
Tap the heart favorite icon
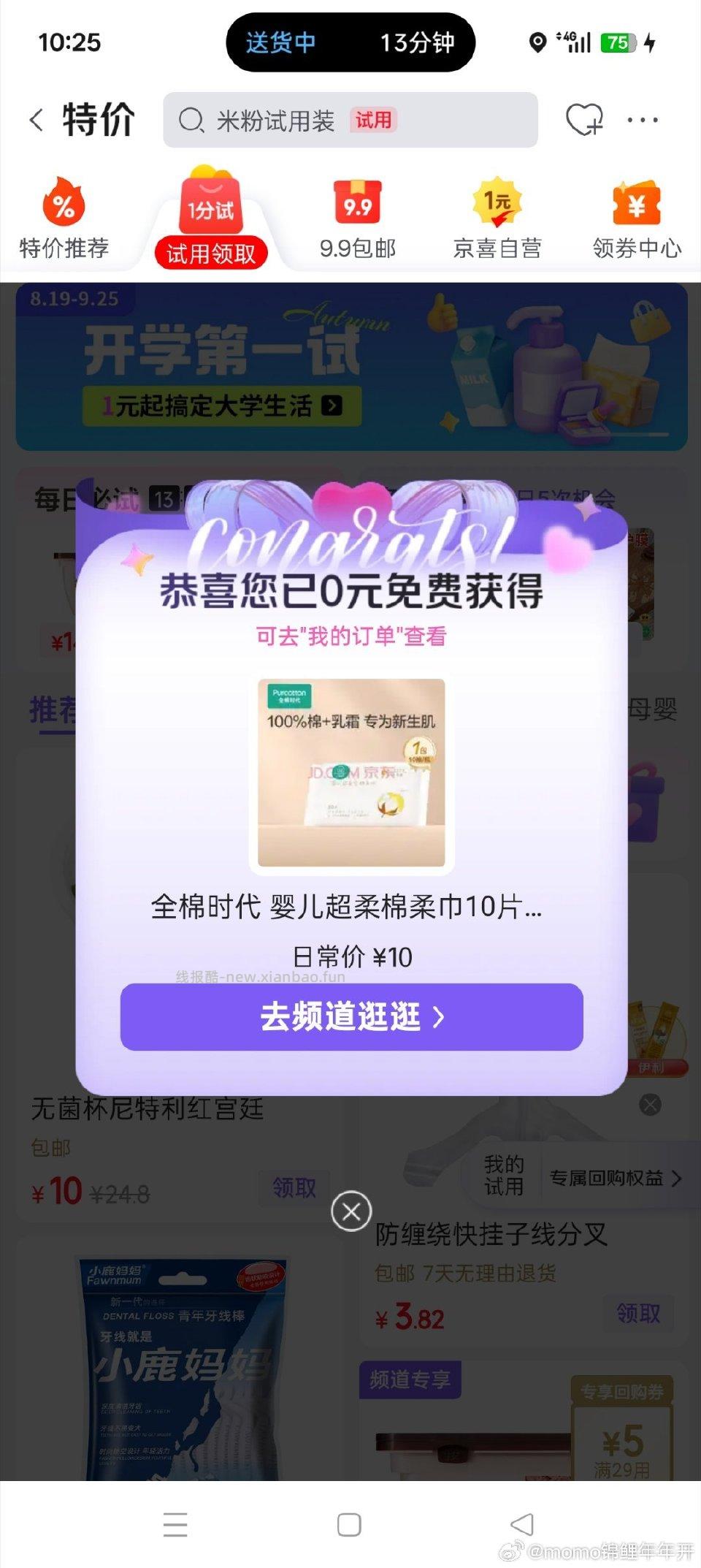tap(586, 120)
